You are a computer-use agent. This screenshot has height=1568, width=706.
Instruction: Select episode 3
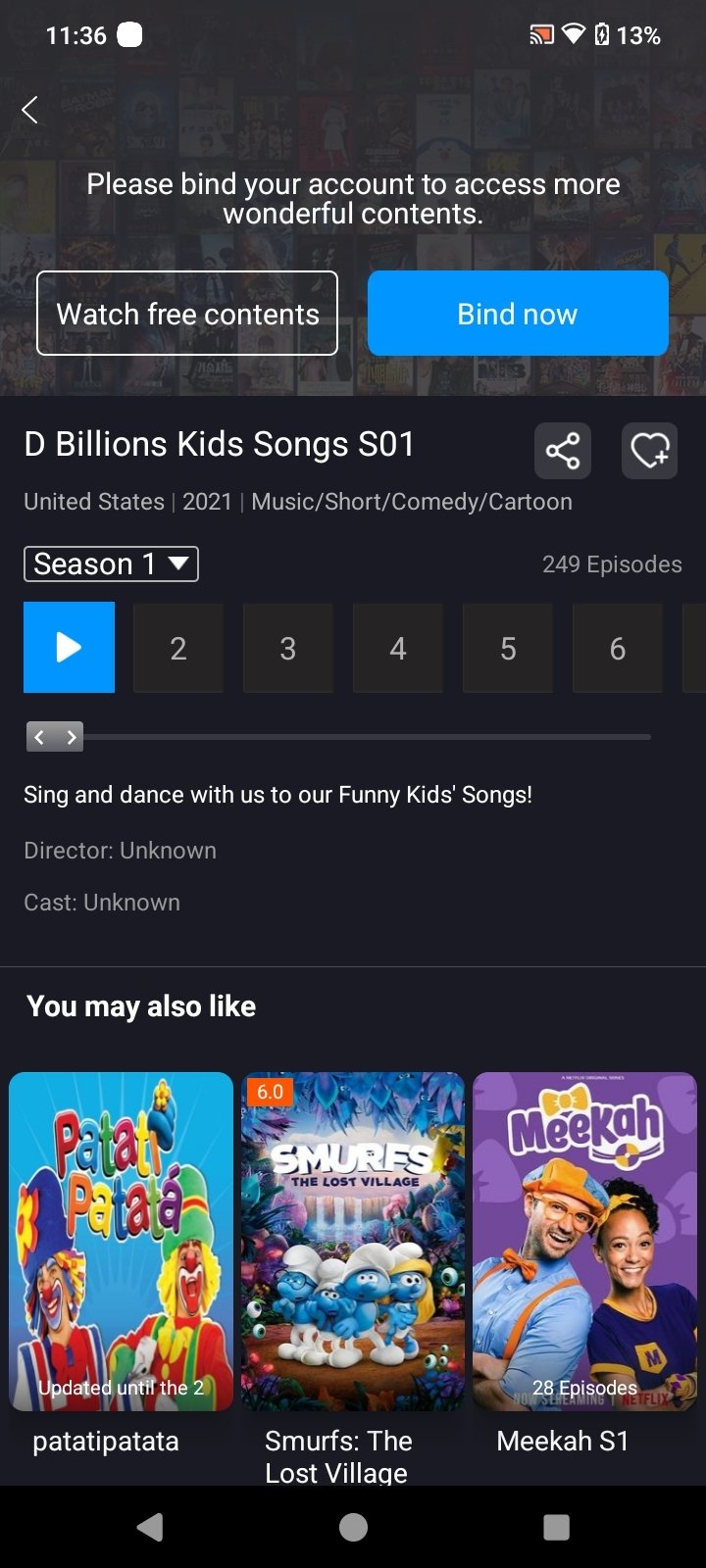pos(288,648)
